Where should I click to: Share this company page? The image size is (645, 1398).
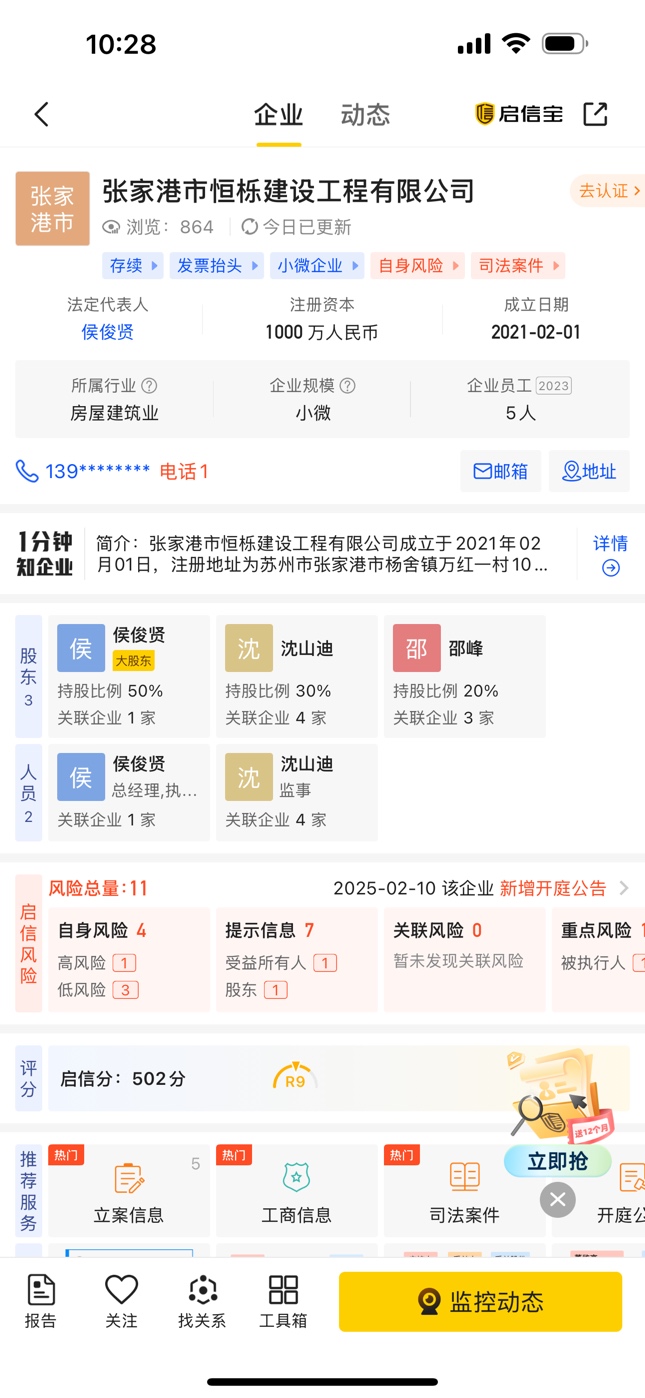click(595, 114)
